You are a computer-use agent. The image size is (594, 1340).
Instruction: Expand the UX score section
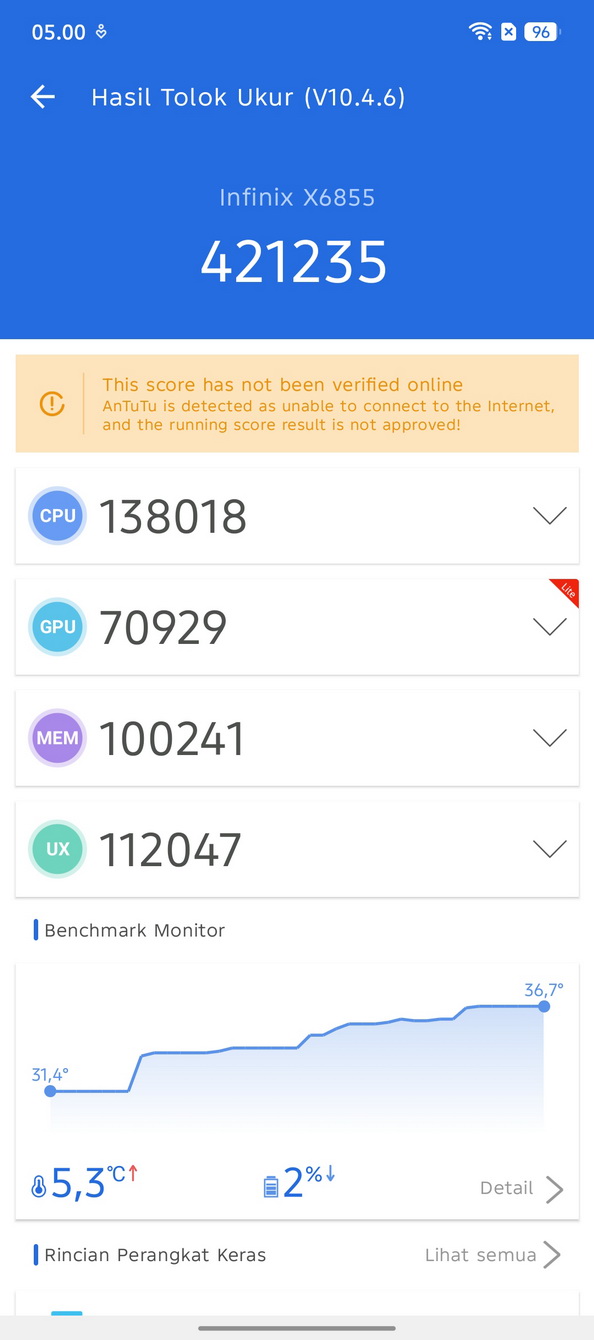click(x=297, y=849)
